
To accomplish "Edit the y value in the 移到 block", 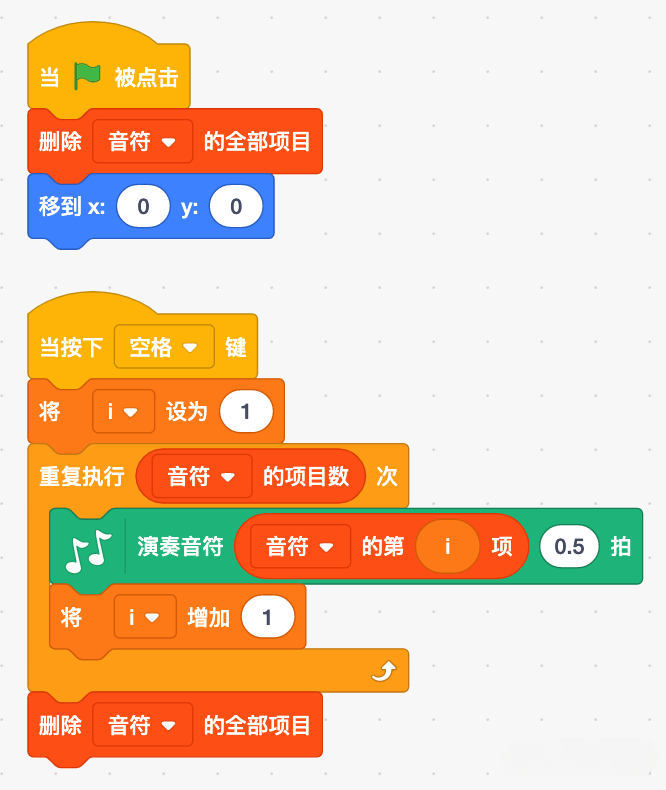I will point(236,207).
